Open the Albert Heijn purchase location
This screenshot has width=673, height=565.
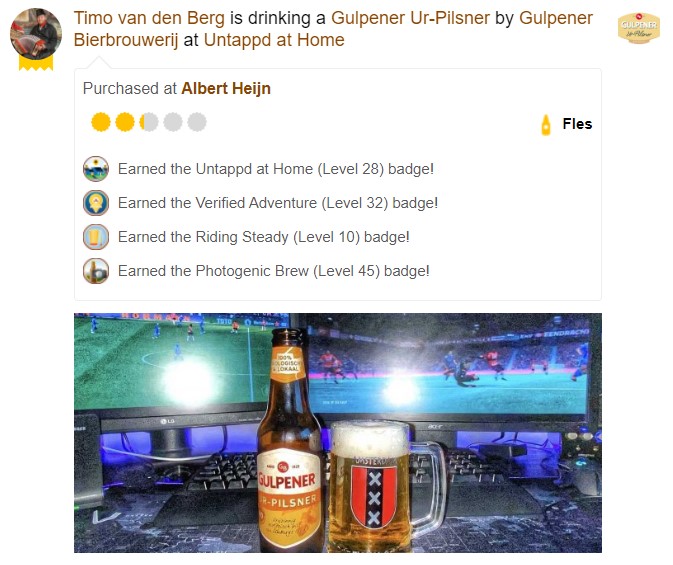click(x=226, y=89)
